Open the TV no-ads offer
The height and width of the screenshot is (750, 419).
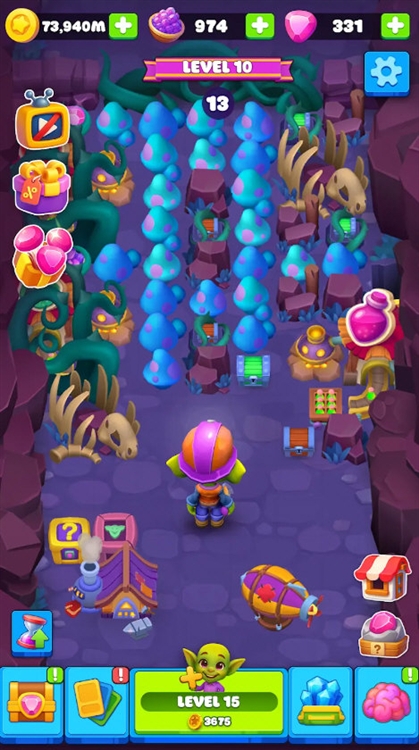(42, 120)
